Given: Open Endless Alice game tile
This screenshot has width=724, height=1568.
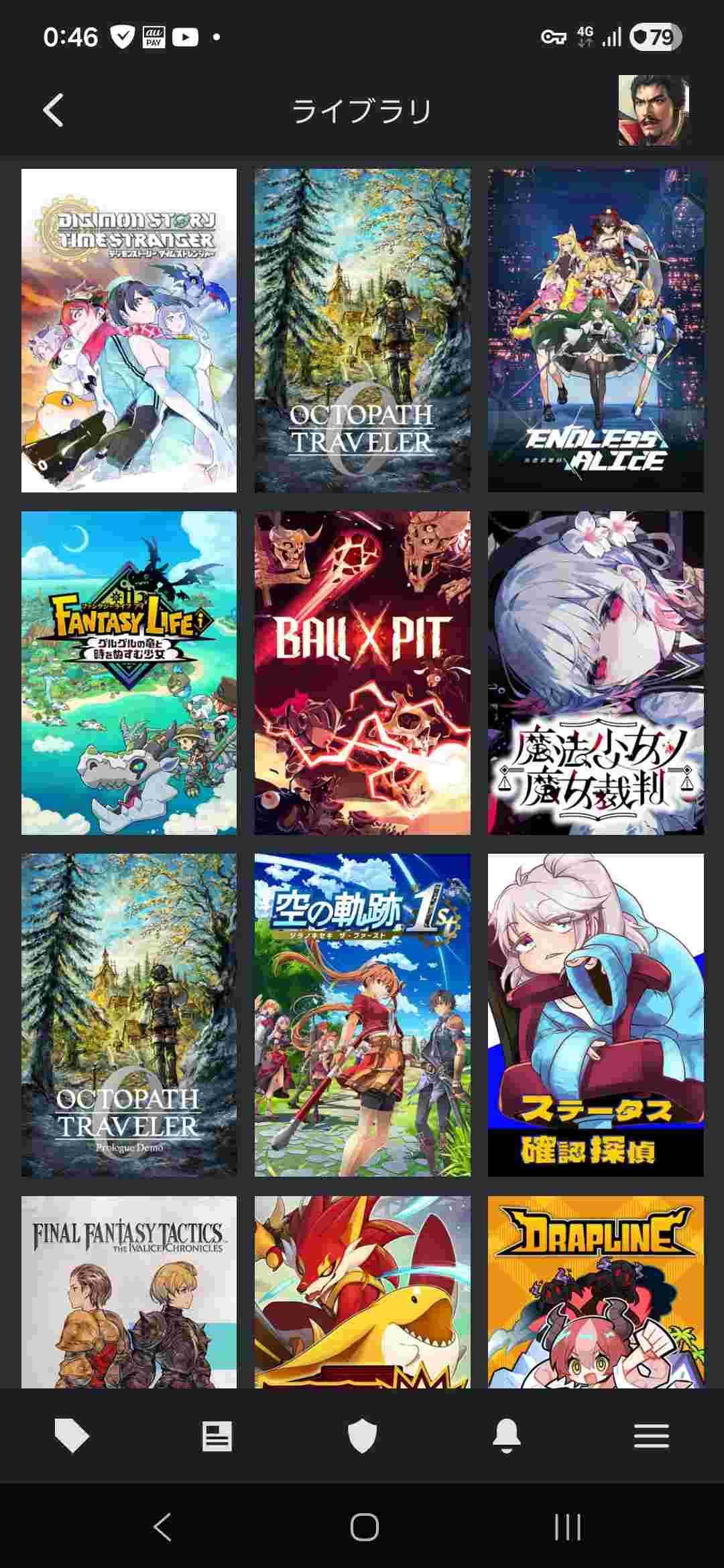Looking at the screenshot, I should click(595, 330).
